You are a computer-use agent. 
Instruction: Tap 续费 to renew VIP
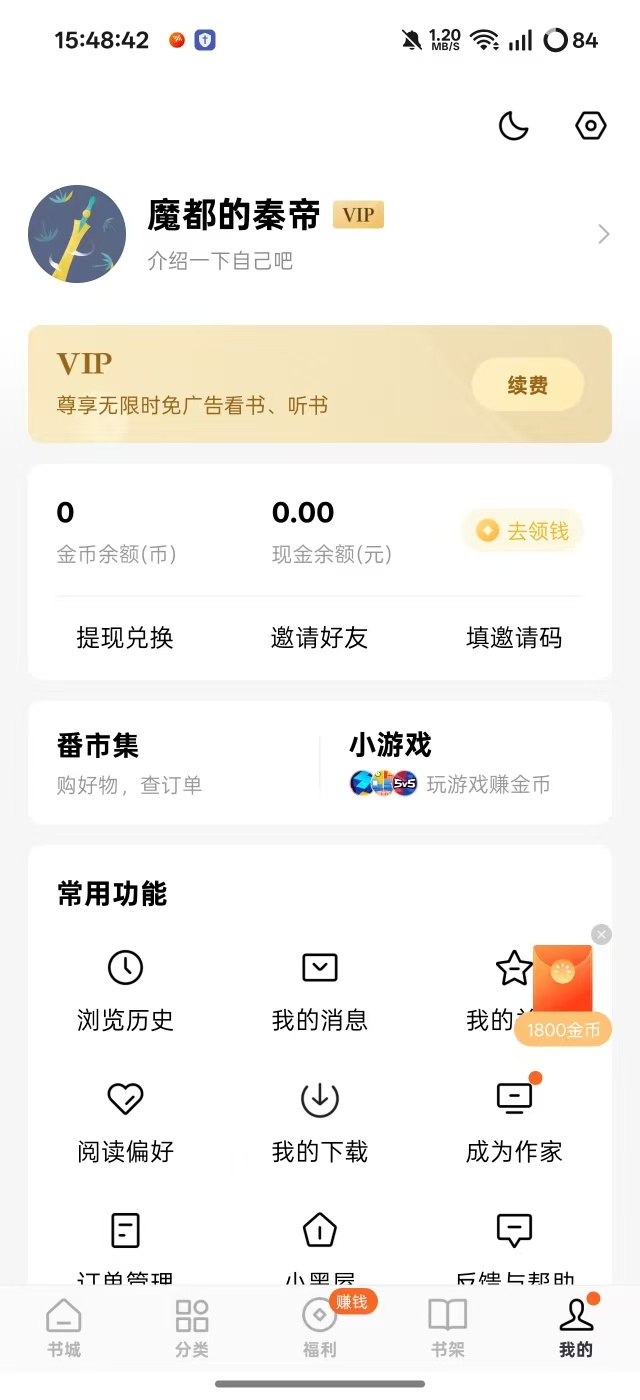click(x=527, y=385)
